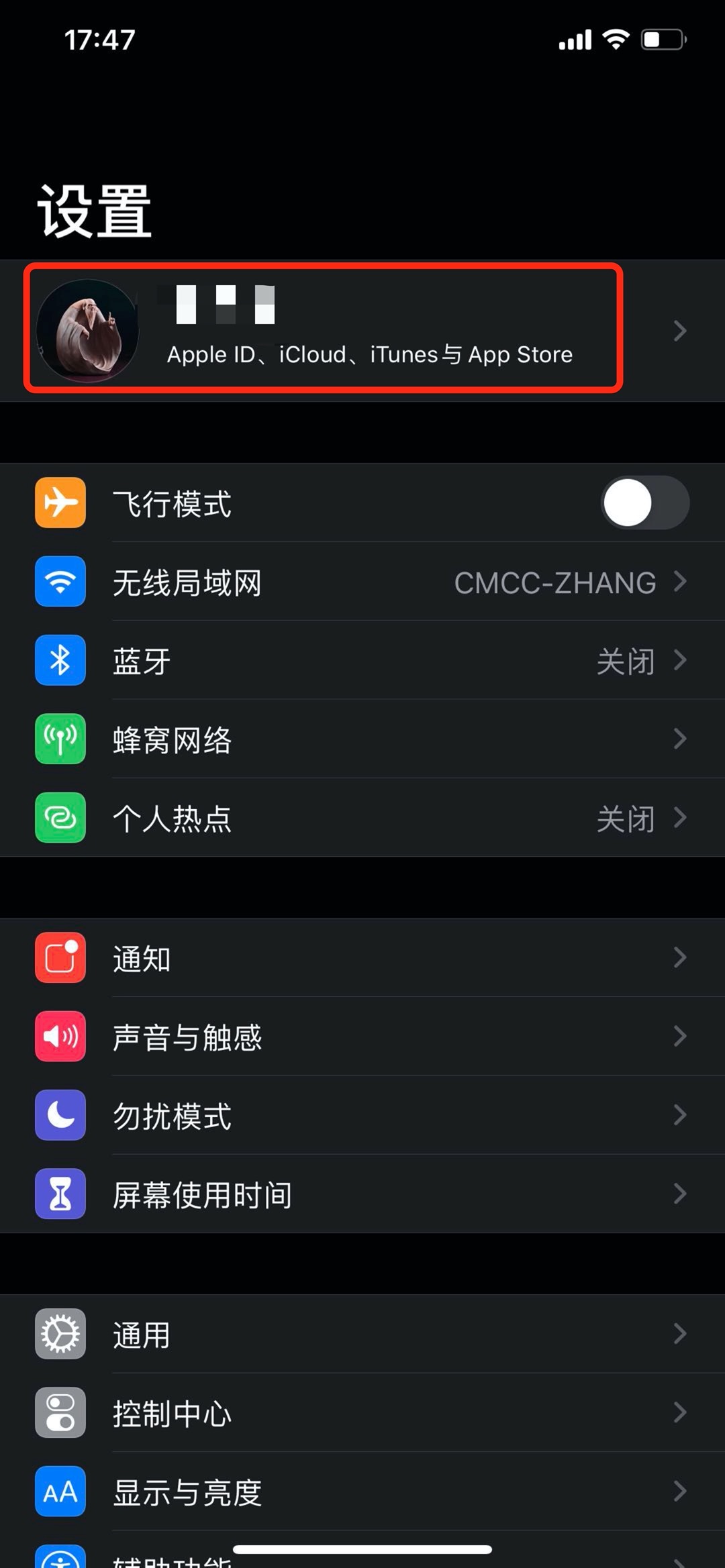Open 通用 general settings
Viewport: 725px width, 1568px height.
[362, 1335]
